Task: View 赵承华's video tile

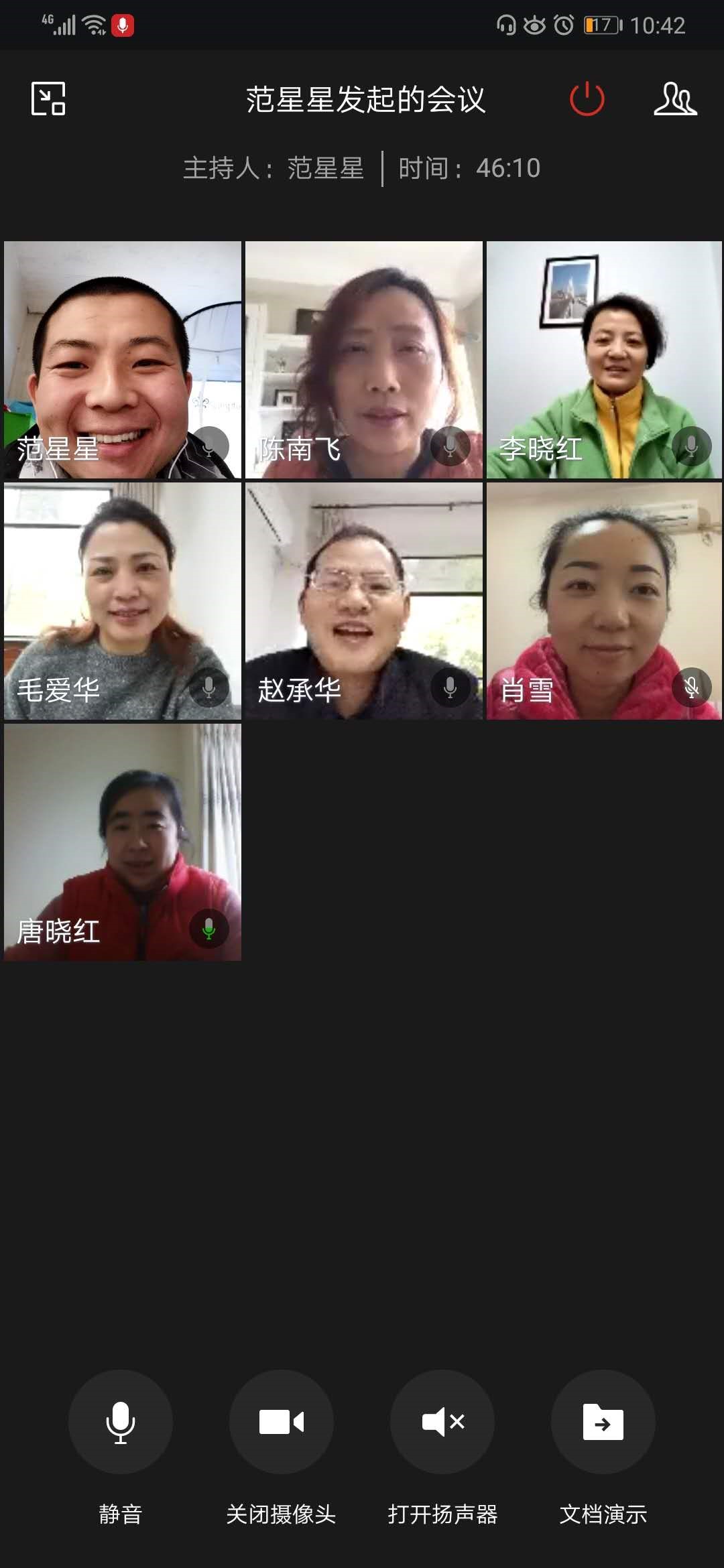Action: 364,601
